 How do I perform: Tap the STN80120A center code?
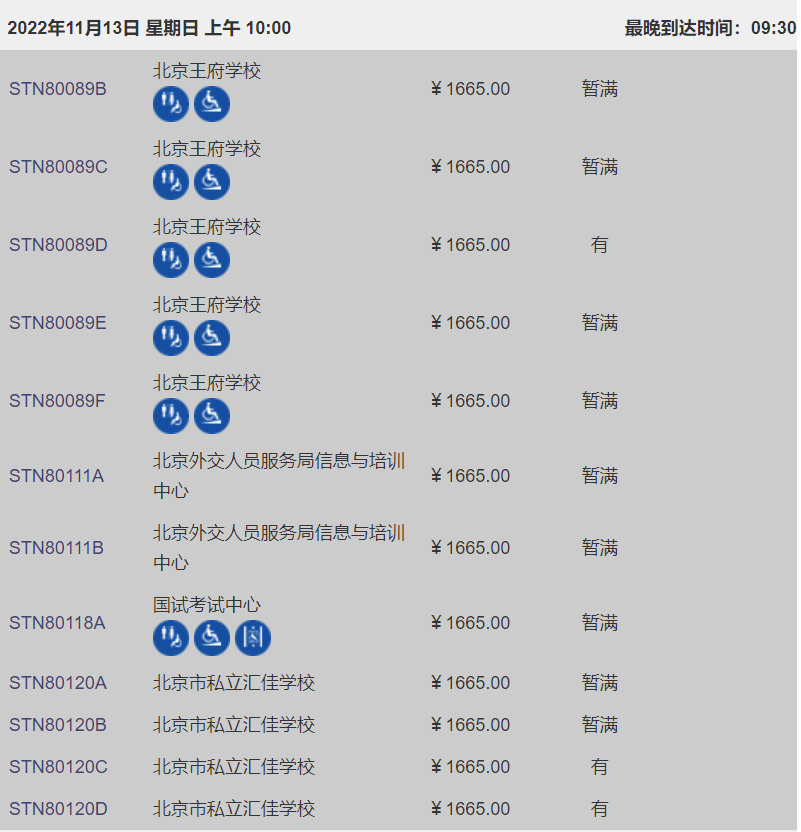click(x=58, y=683)
